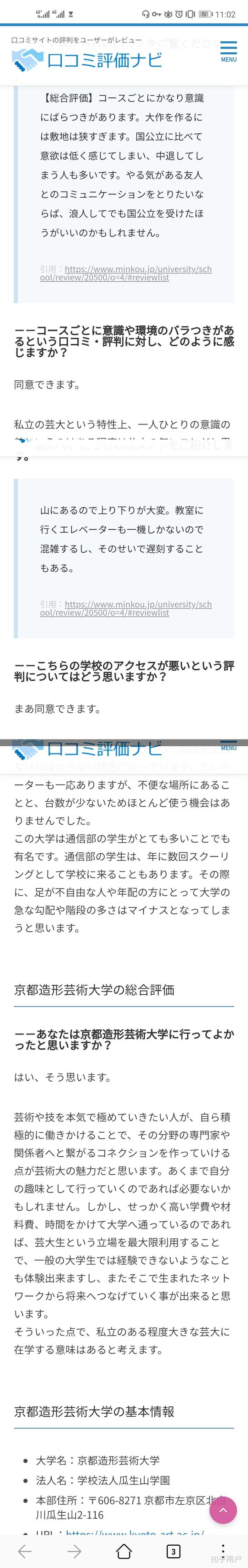This screenshot has height=1568, width=248.
Task: Open the browser home page
Action: (x=124, y=1550)
